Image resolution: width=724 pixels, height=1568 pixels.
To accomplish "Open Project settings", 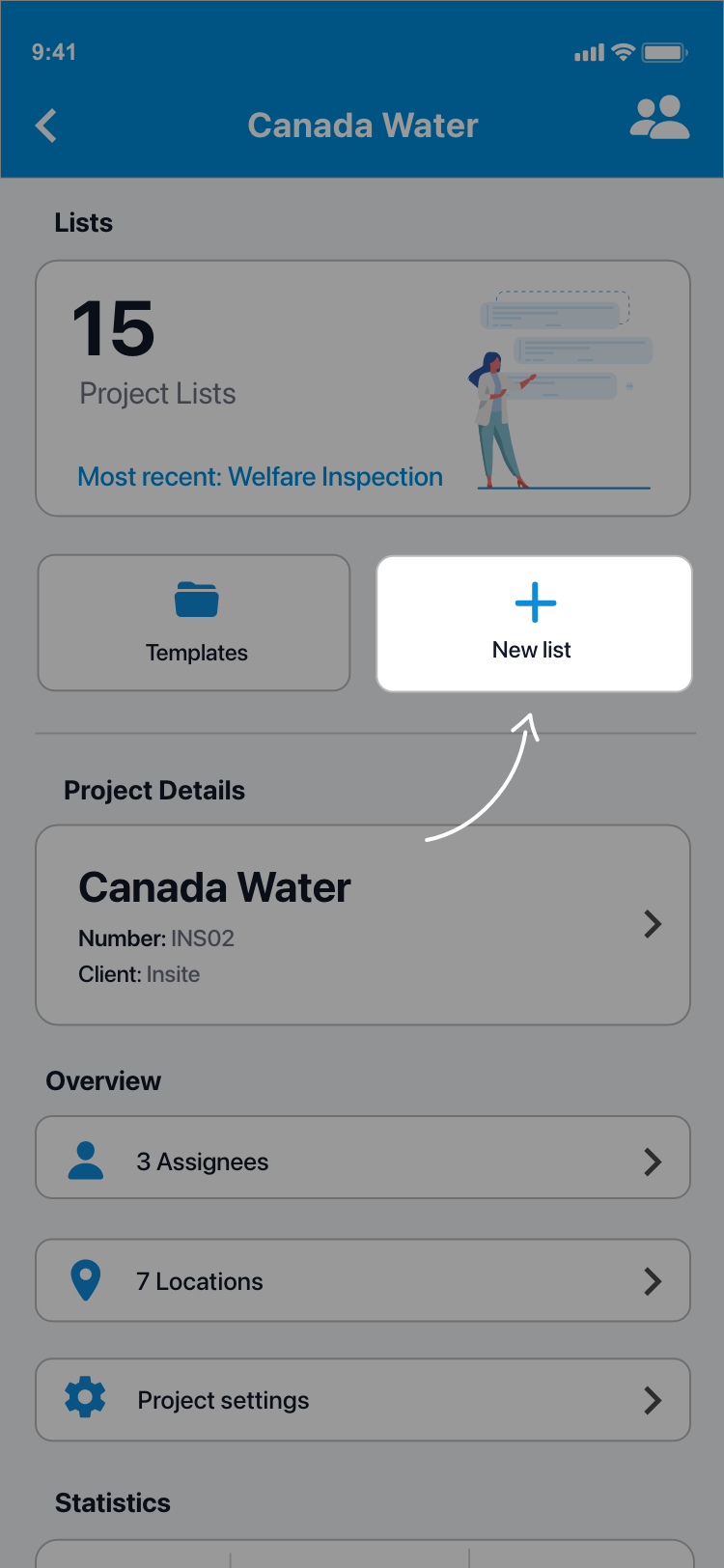I will (363, 1400).
